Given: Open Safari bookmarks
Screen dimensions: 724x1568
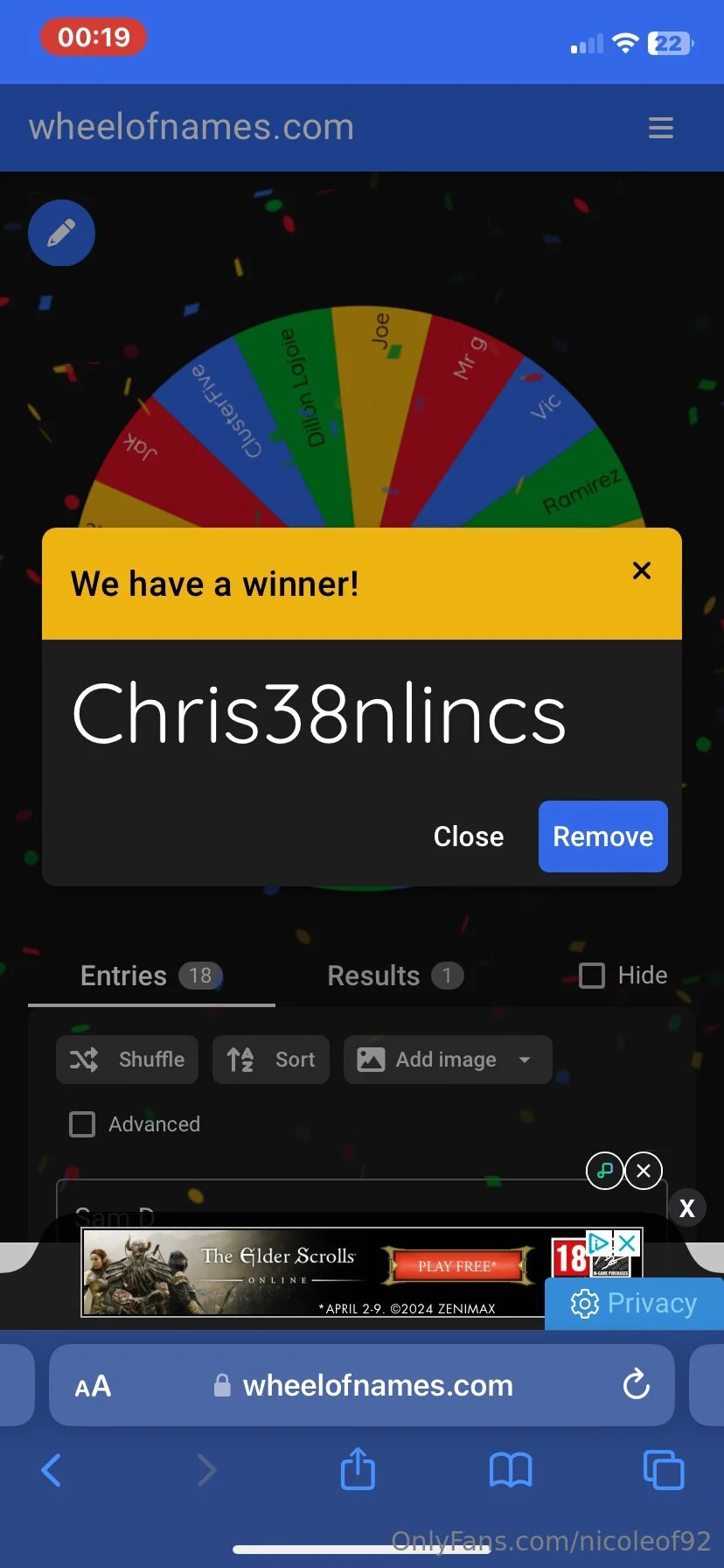Looking at the screenshot, I should [511, 1470].
